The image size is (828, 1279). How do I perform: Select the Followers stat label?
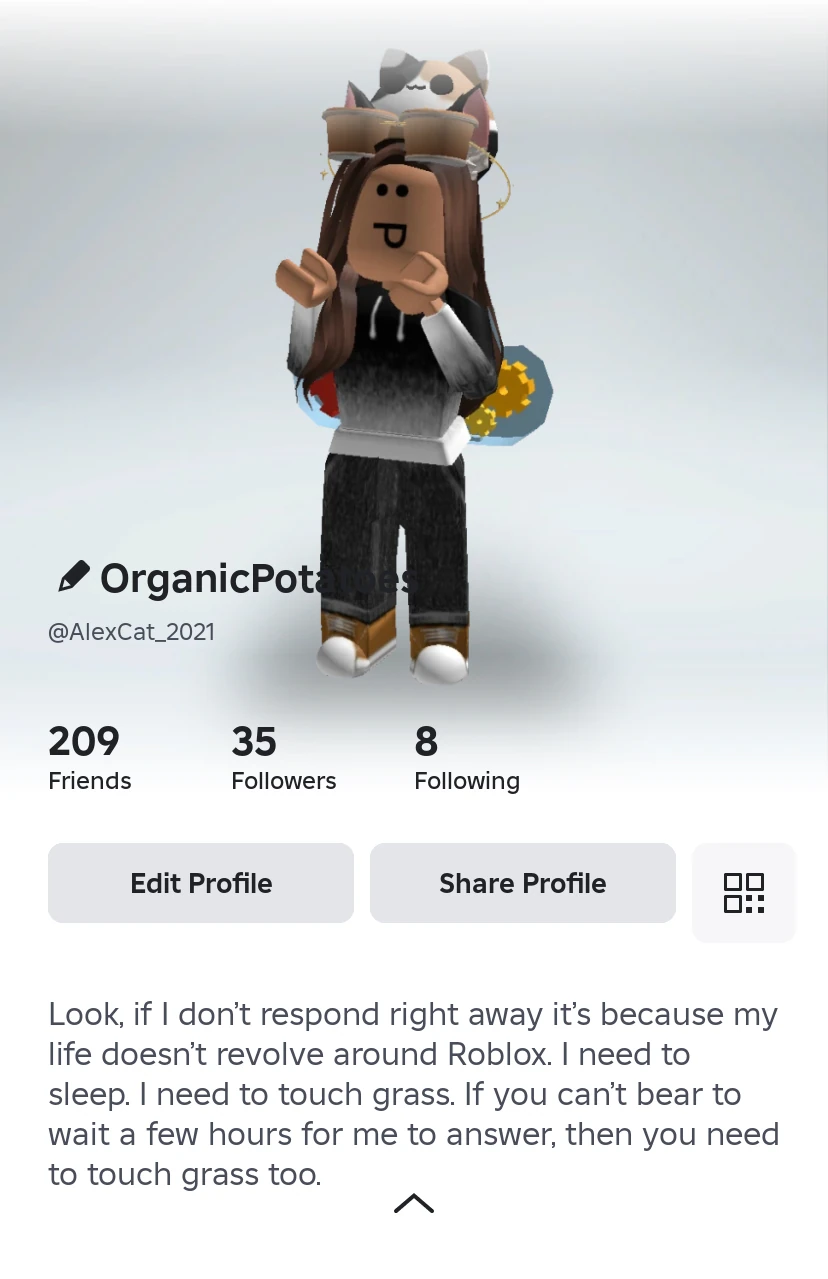click(x=283, y=781)
